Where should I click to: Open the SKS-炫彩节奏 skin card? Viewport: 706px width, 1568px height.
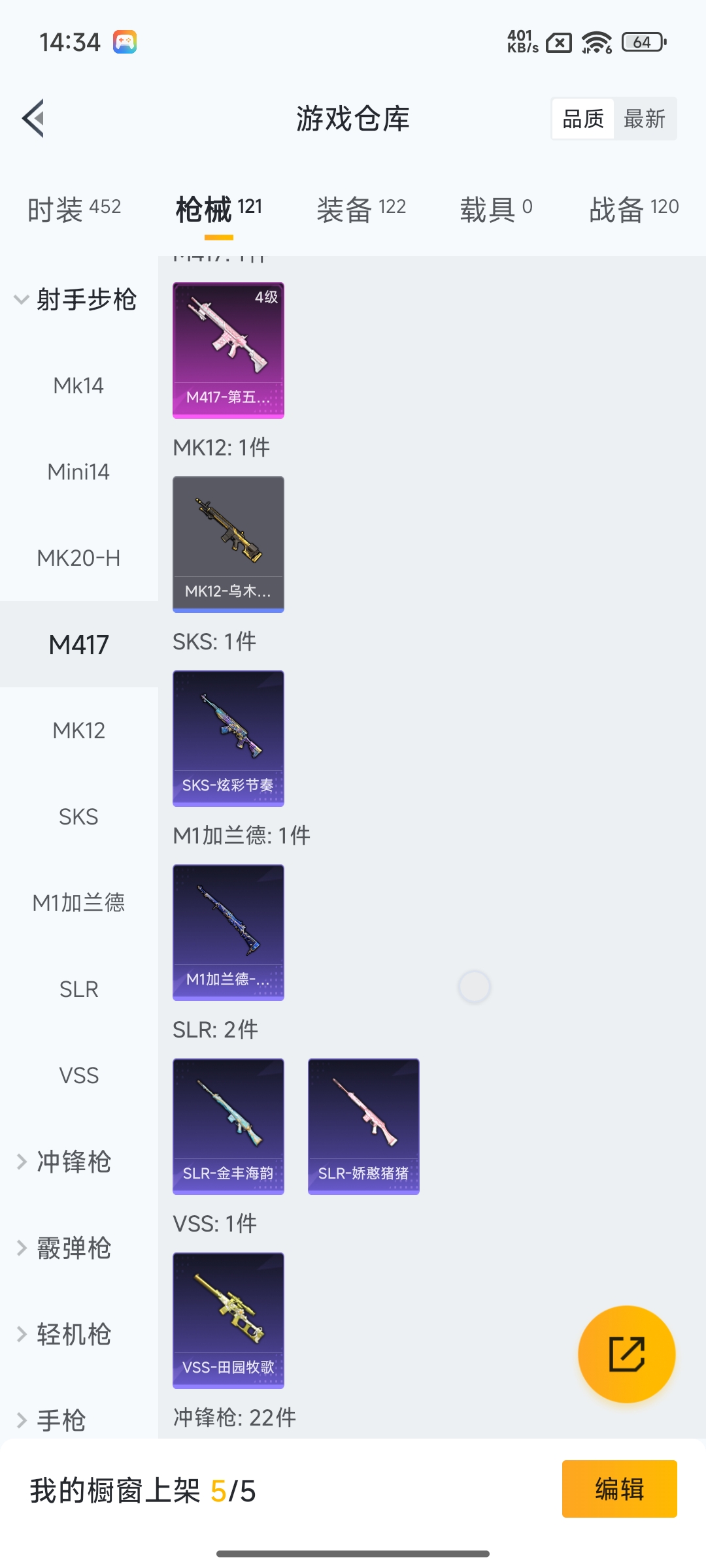pyautogui.click(x=227, y=737)
